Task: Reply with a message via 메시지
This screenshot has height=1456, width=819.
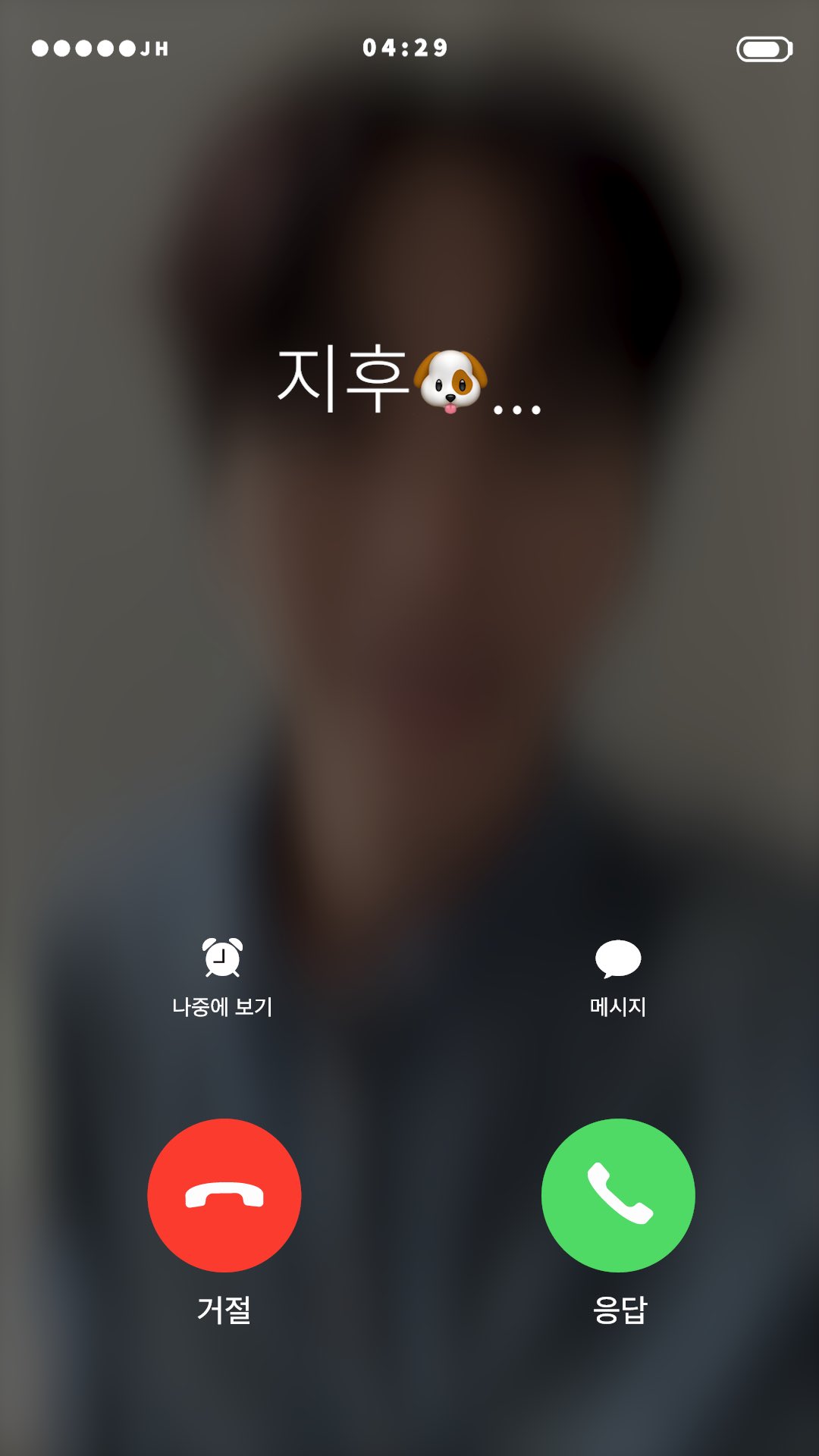Action: coord(618,976)
